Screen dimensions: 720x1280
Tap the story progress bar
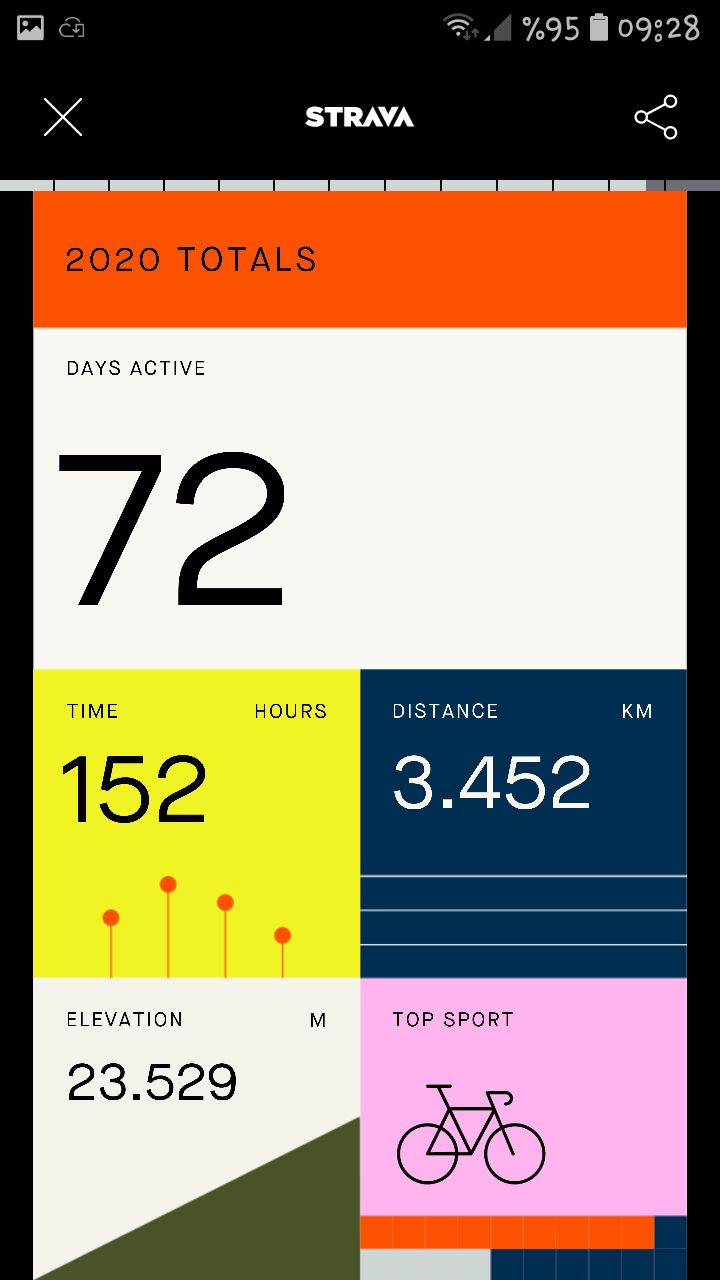(x=360, y=185)
